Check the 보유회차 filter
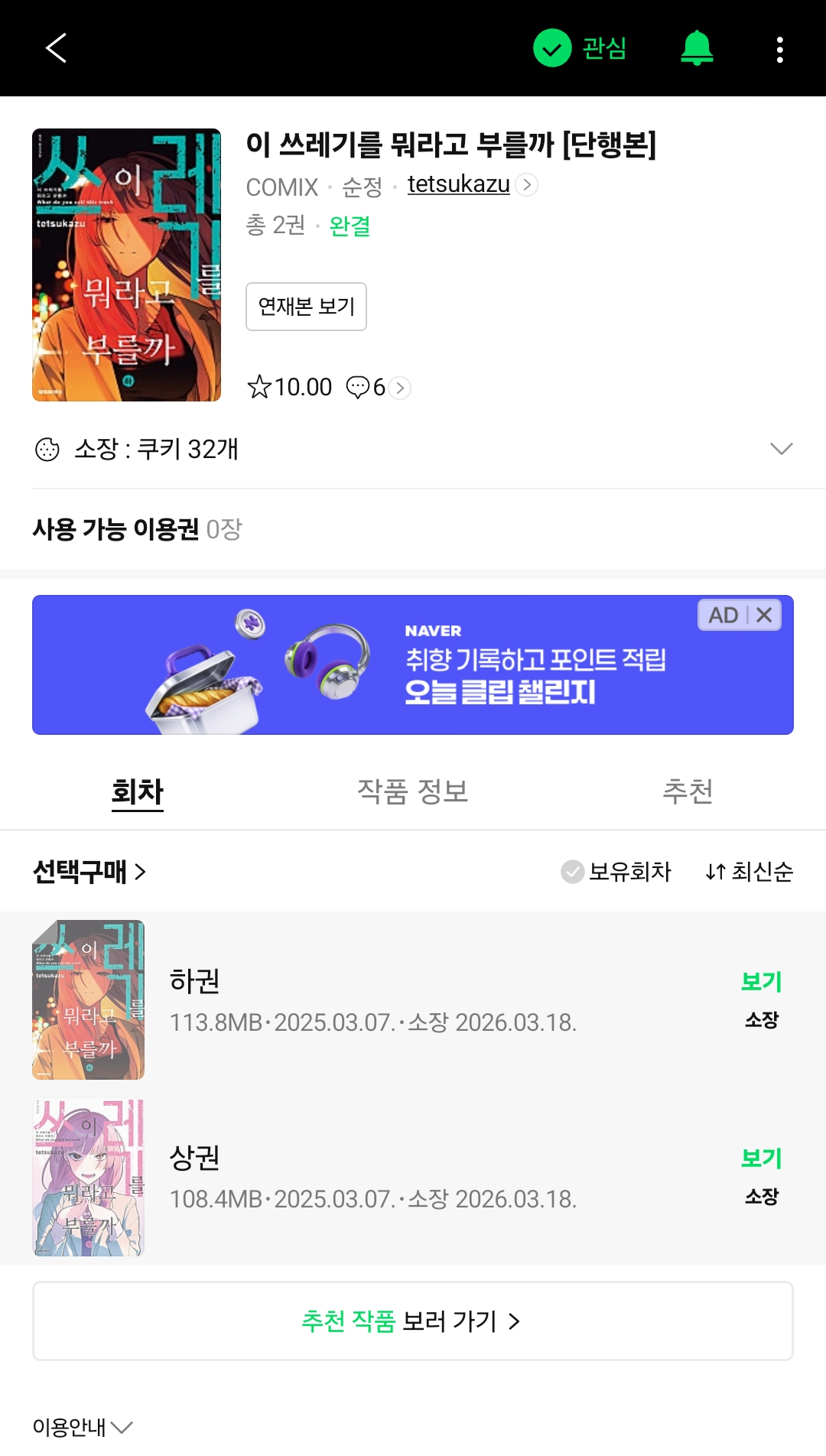The height and width of the screenshot is (1456, 826). pos(616,872)
